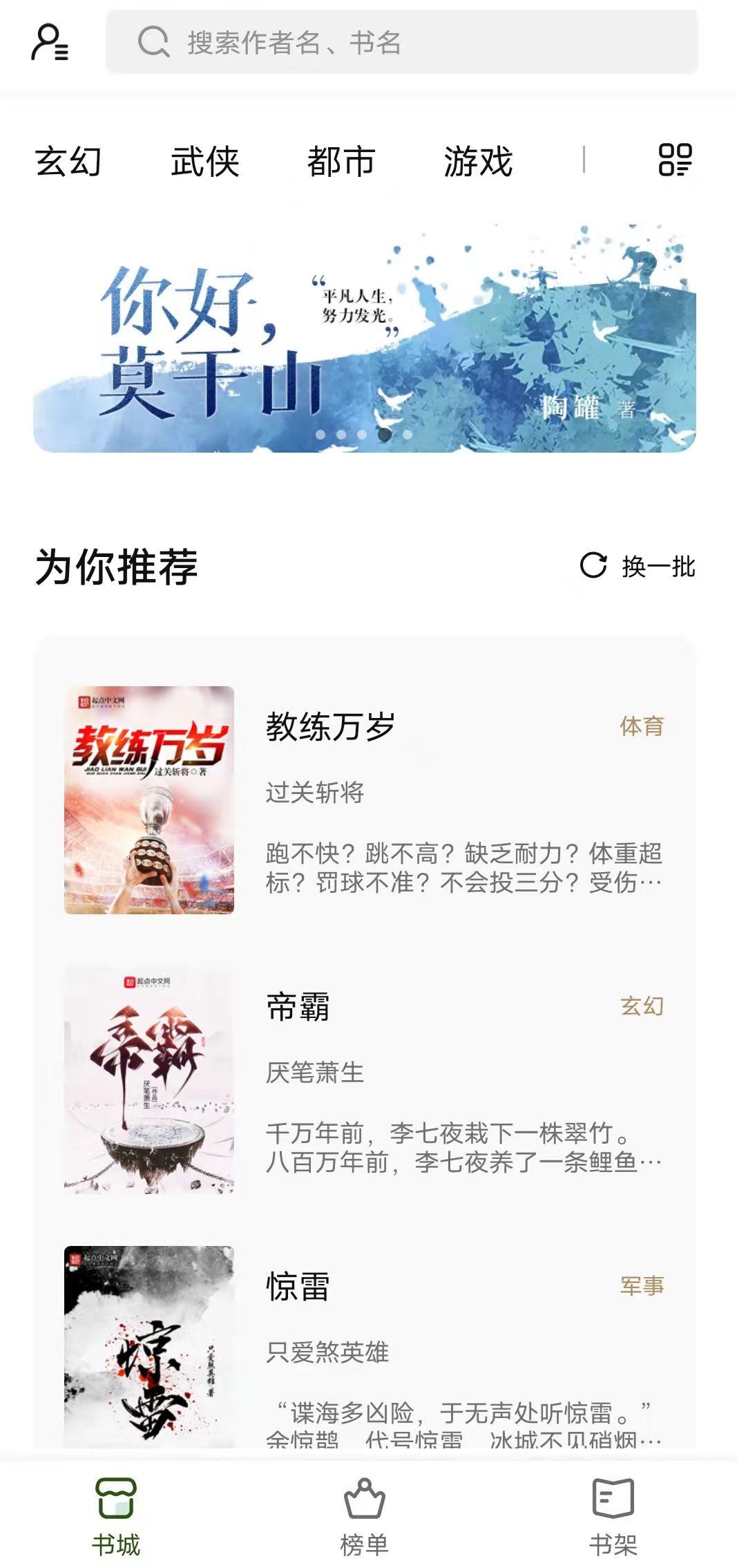Image resolution: width=737 pixels, height=1568 pixels.
Task: Tap the search box for authors and books
Action: (x=401, y=42)
